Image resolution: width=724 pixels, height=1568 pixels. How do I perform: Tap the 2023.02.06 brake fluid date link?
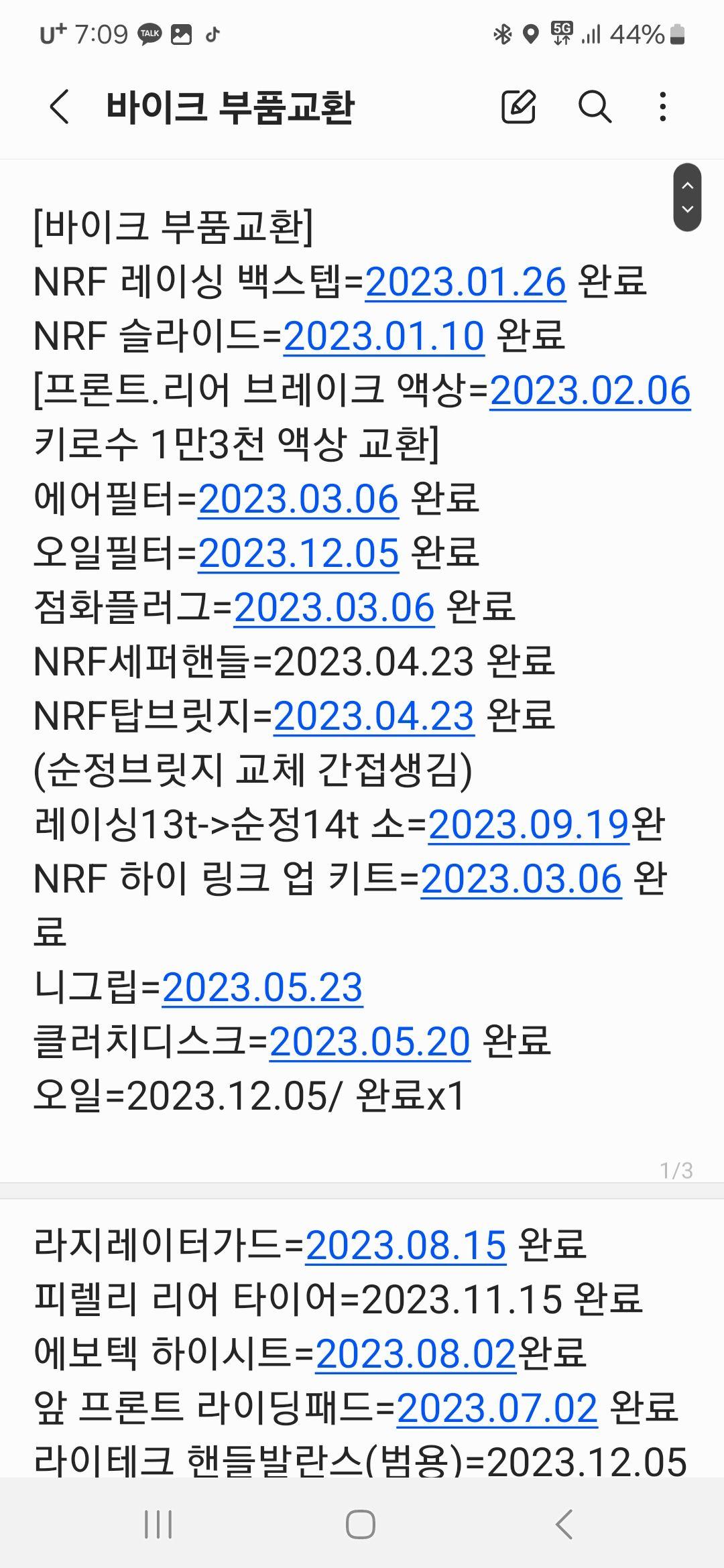coord(590,390)
